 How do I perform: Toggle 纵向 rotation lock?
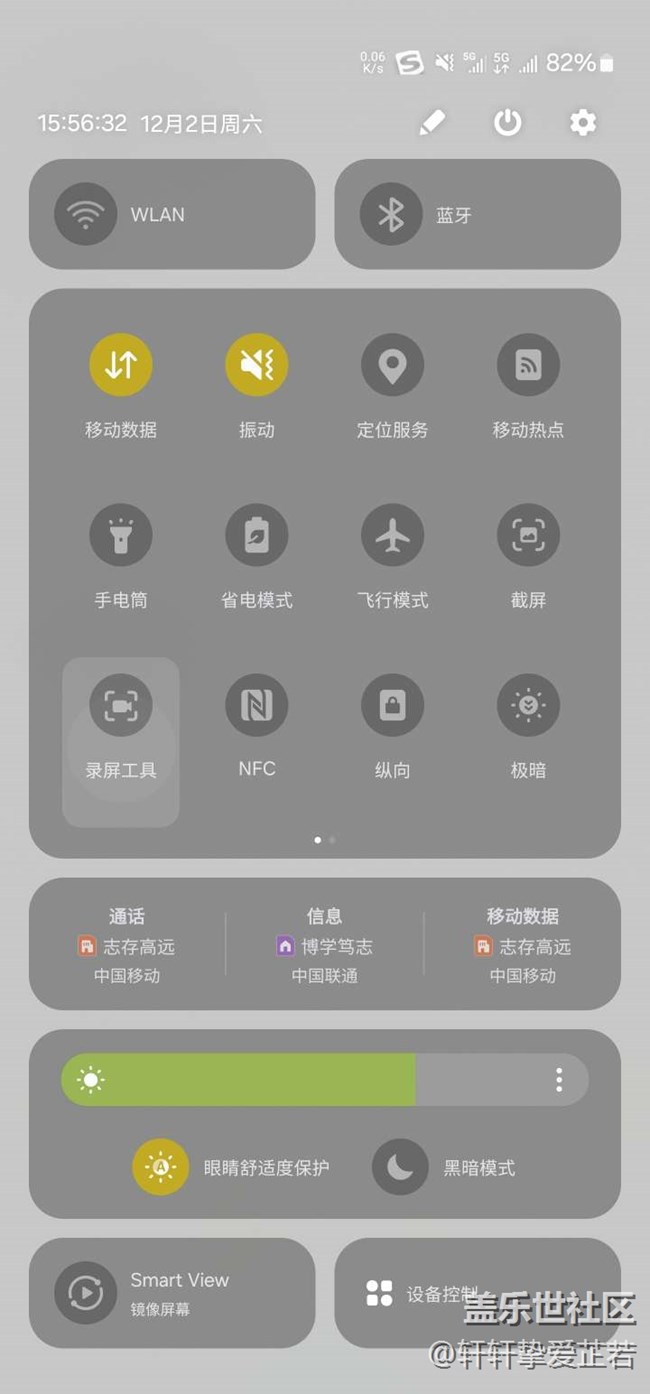(x=392, y=706)
